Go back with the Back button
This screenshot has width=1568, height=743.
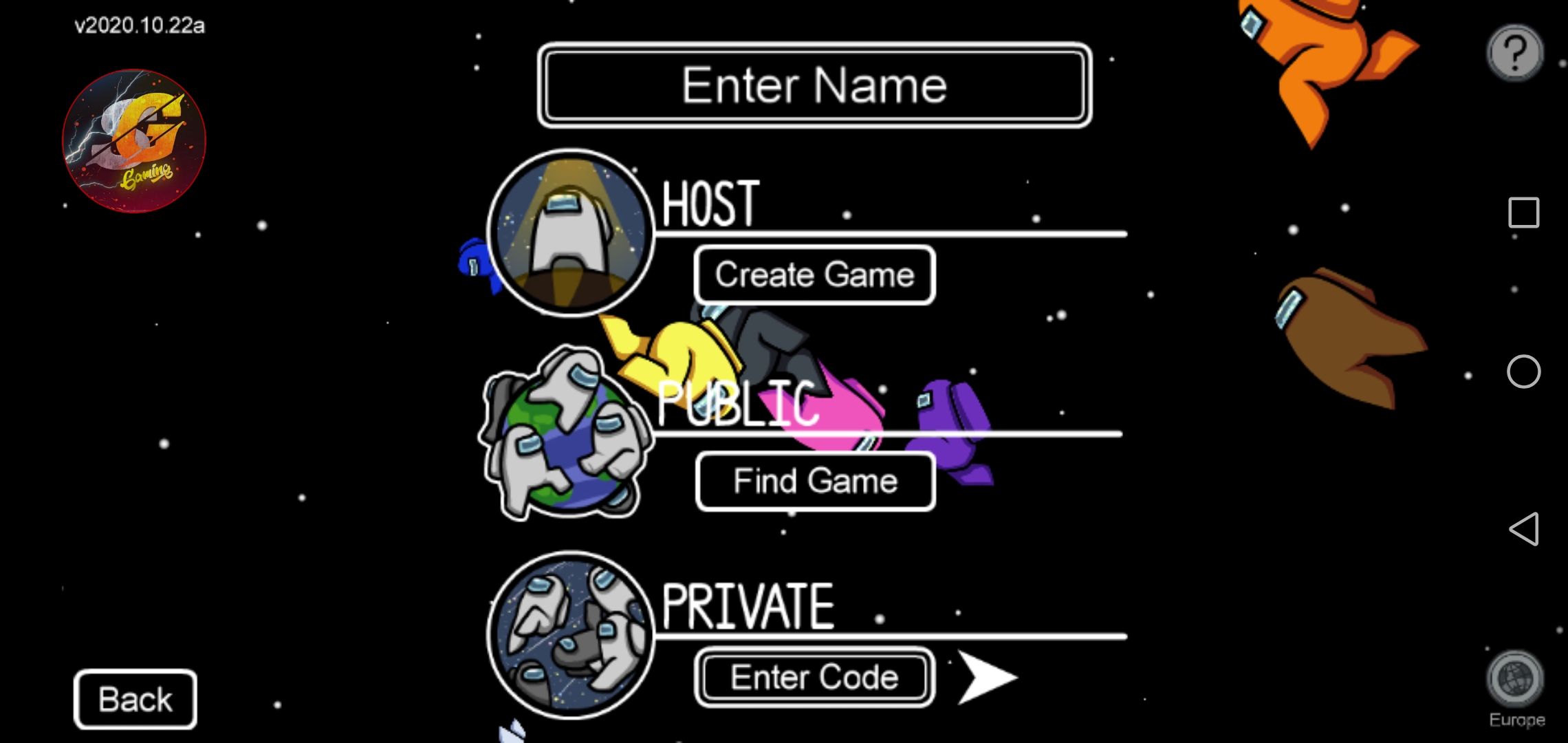[x=135, y=699]
